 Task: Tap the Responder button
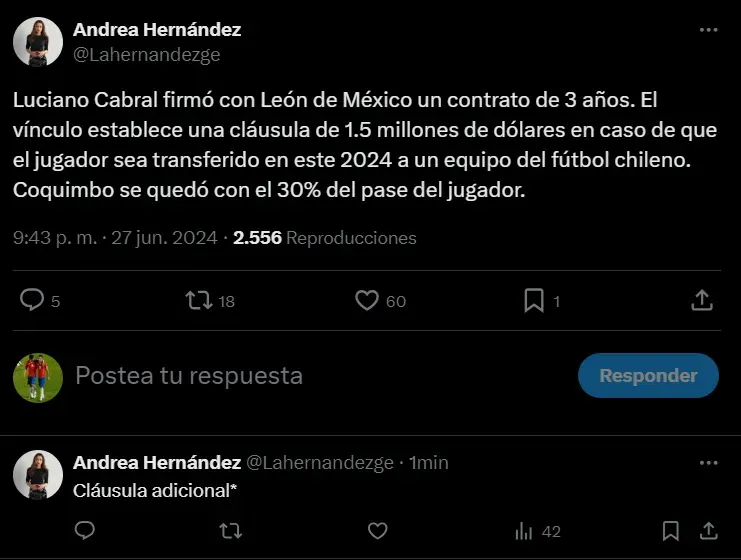pos(648,376)
